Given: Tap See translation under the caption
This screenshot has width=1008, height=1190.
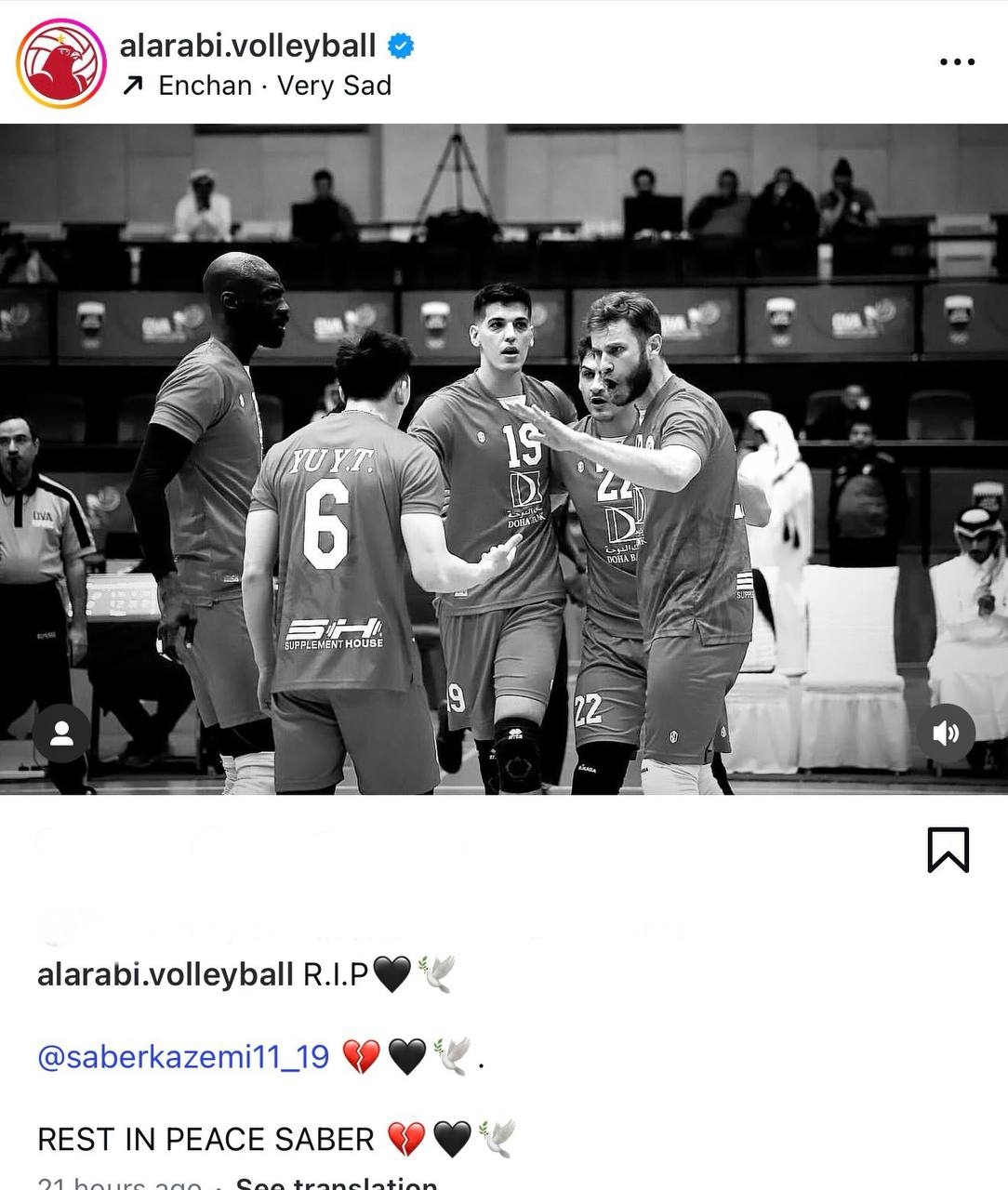Looking at the screenshot, I should coord(336,1183).
